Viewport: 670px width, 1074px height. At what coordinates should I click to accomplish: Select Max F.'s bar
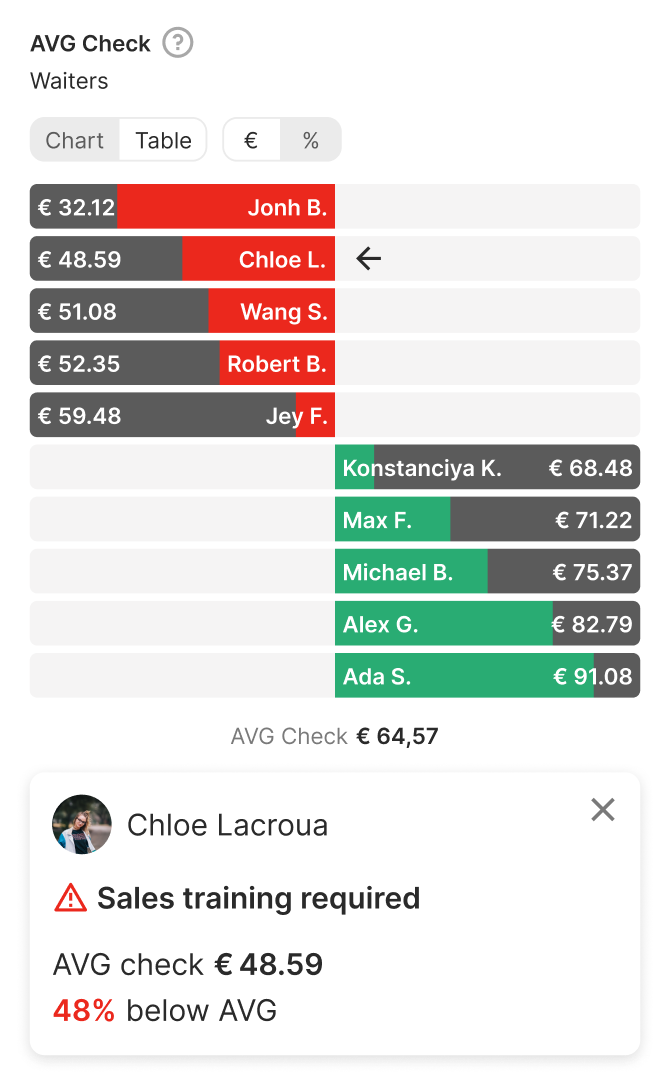[487, 520]
